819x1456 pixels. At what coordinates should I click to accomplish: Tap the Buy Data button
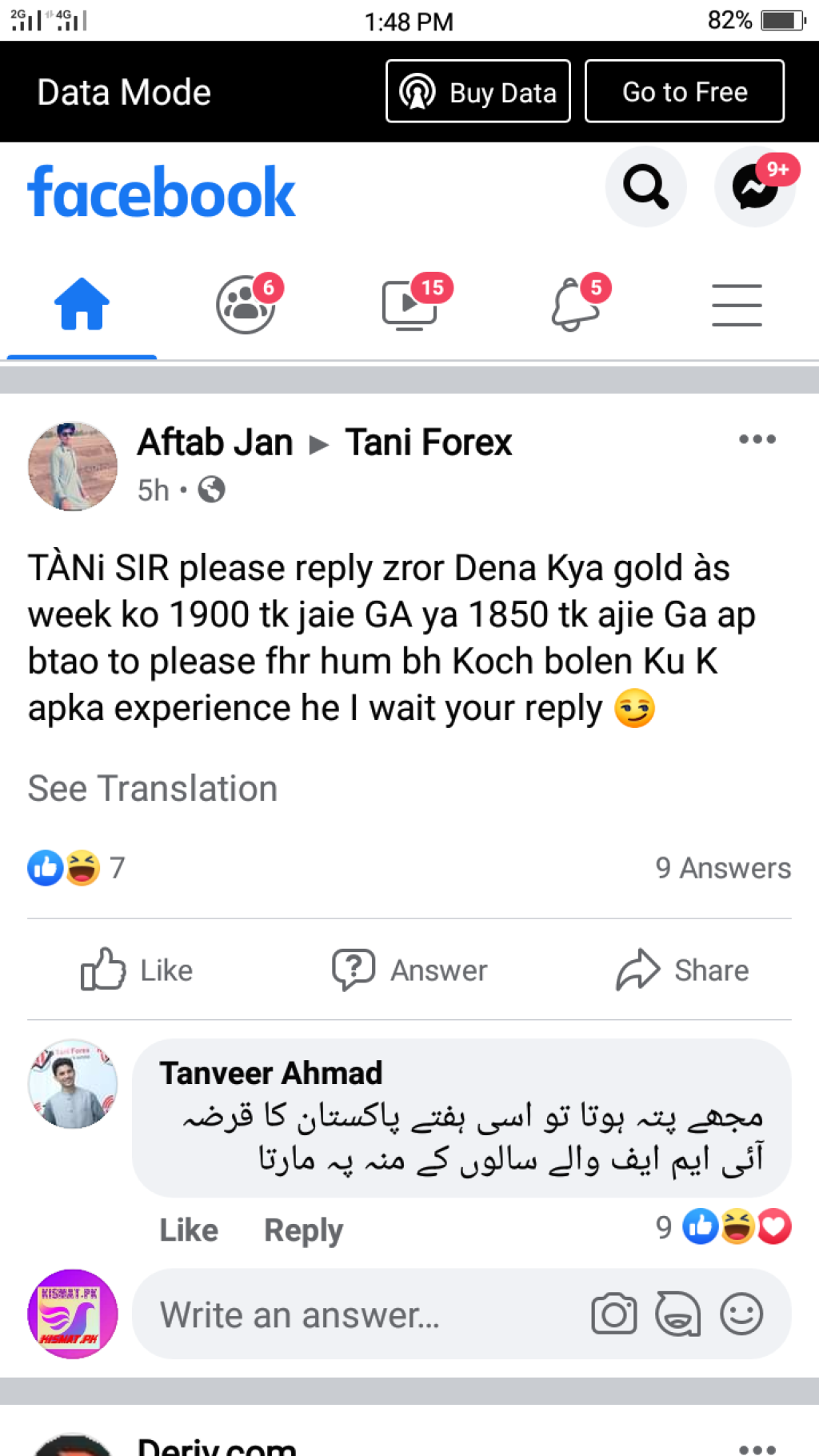(477, 92)
